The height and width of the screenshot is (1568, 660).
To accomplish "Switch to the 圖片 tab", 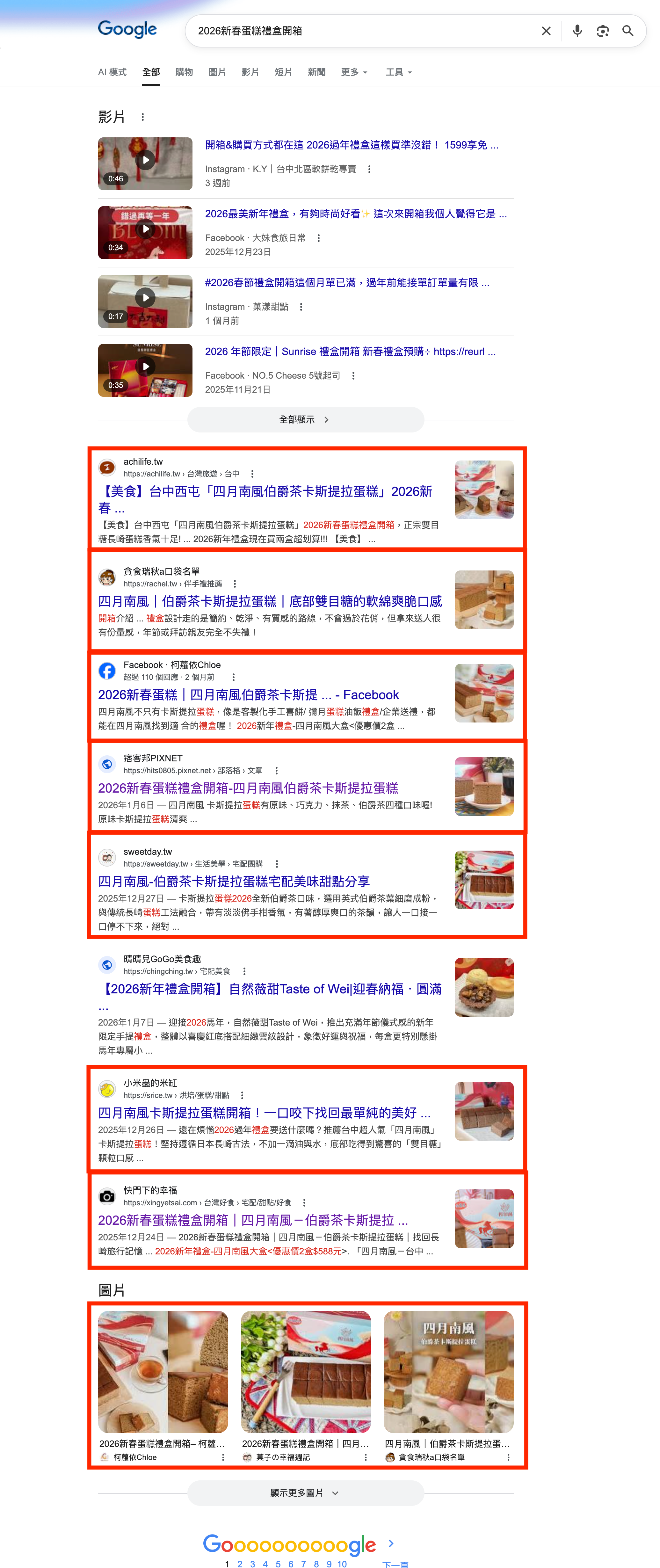I will coord(217,72).
